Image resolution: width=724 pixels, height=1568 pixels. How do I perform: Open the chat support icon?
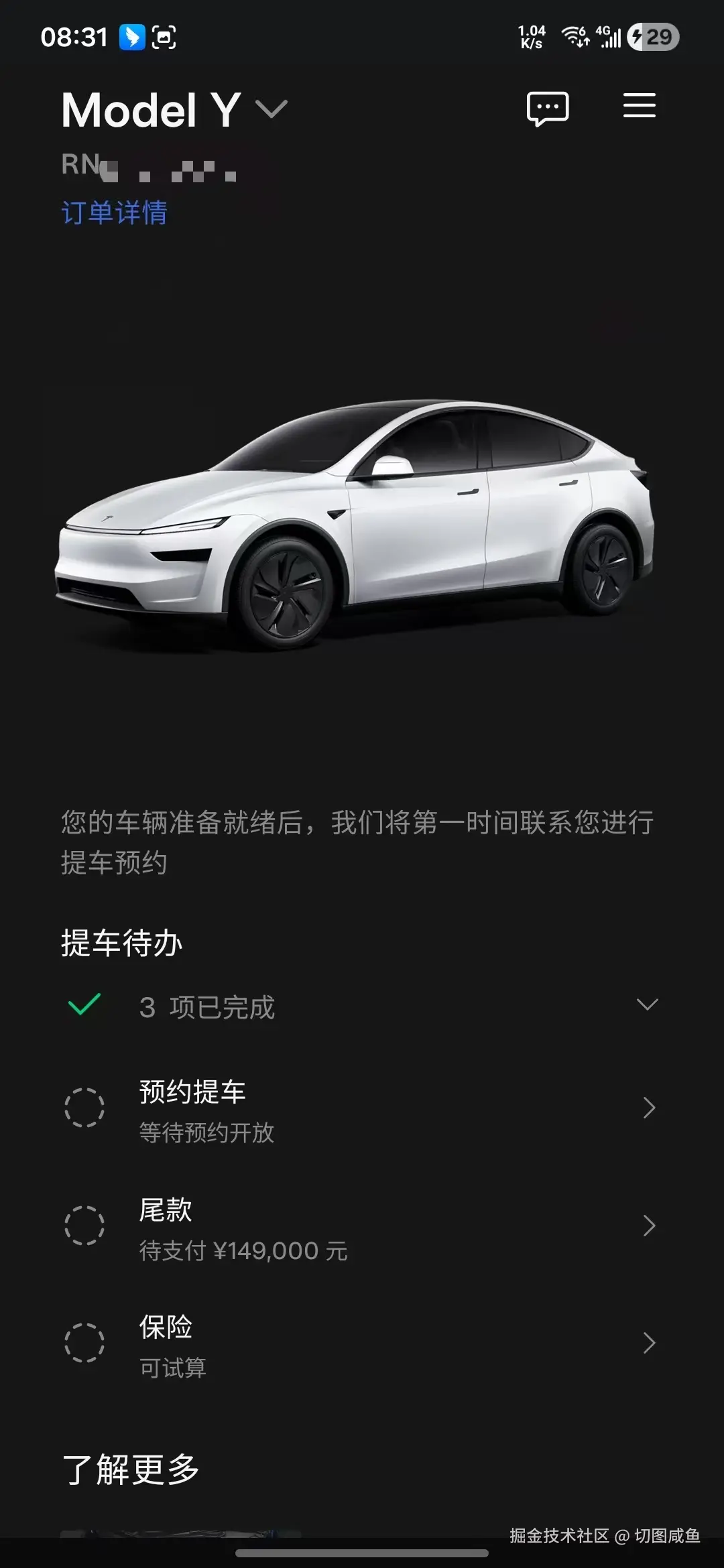547,107
